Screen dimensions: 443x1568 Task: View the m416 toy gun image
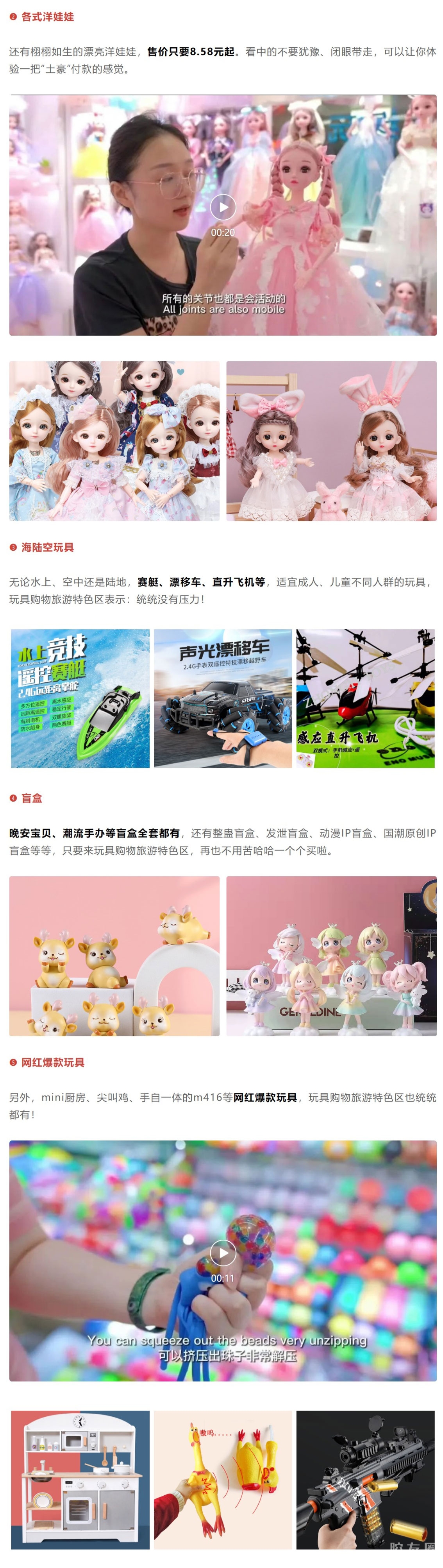pos(365,1480)
